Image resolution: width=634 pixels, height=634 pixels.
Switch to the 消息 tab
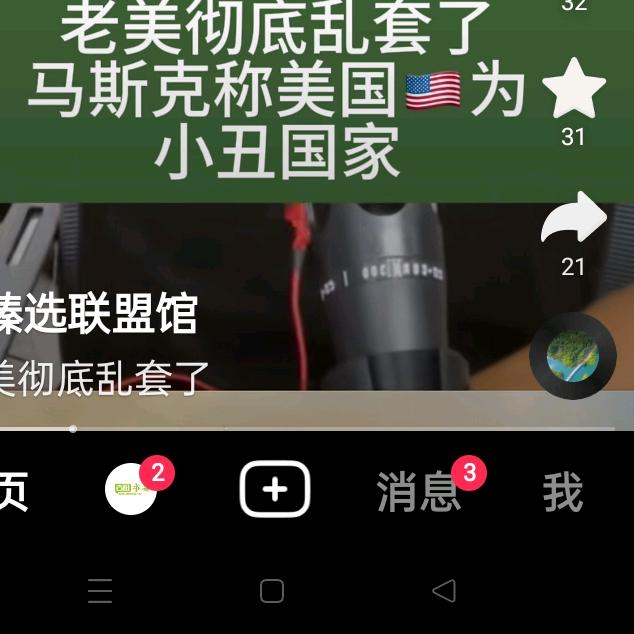(x=418, y=492)
